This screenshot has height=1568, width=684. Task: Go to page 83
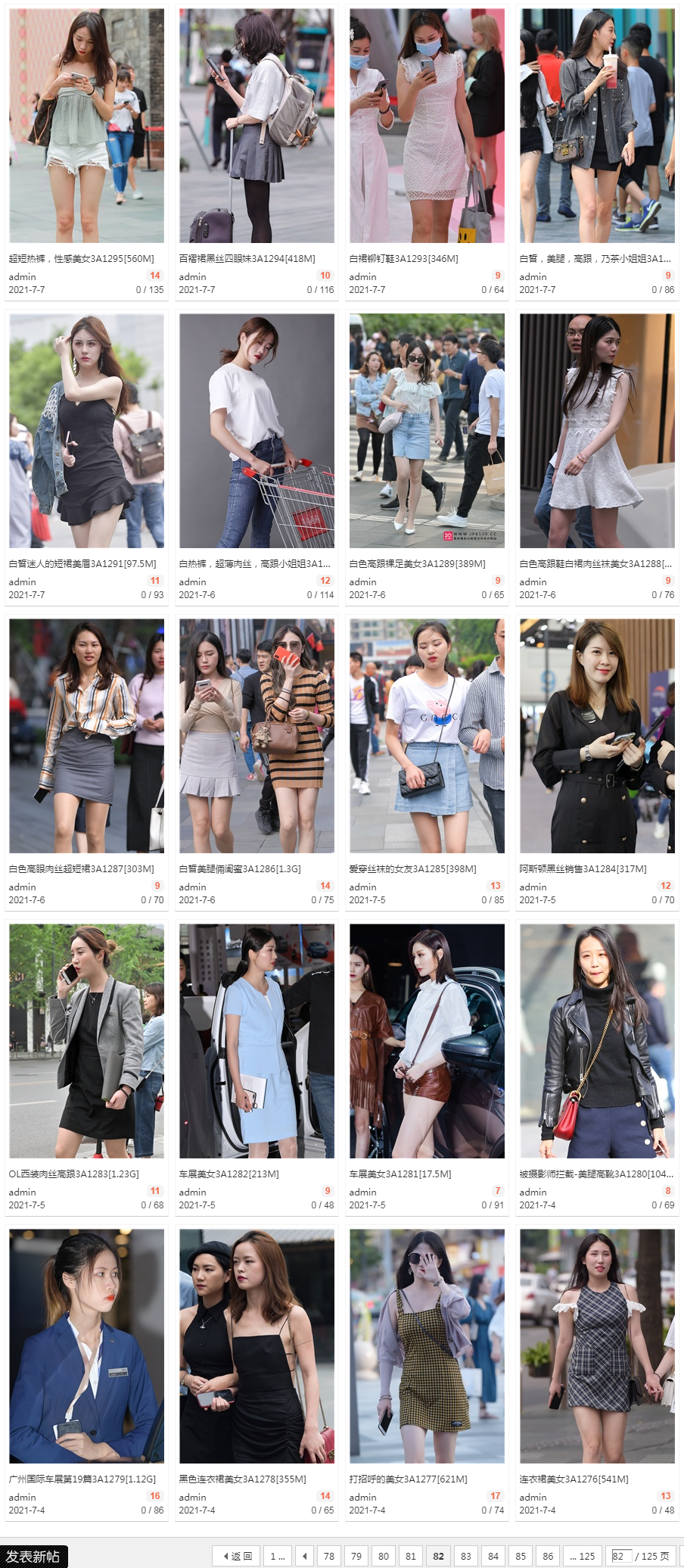click(x=466, y=1556)
